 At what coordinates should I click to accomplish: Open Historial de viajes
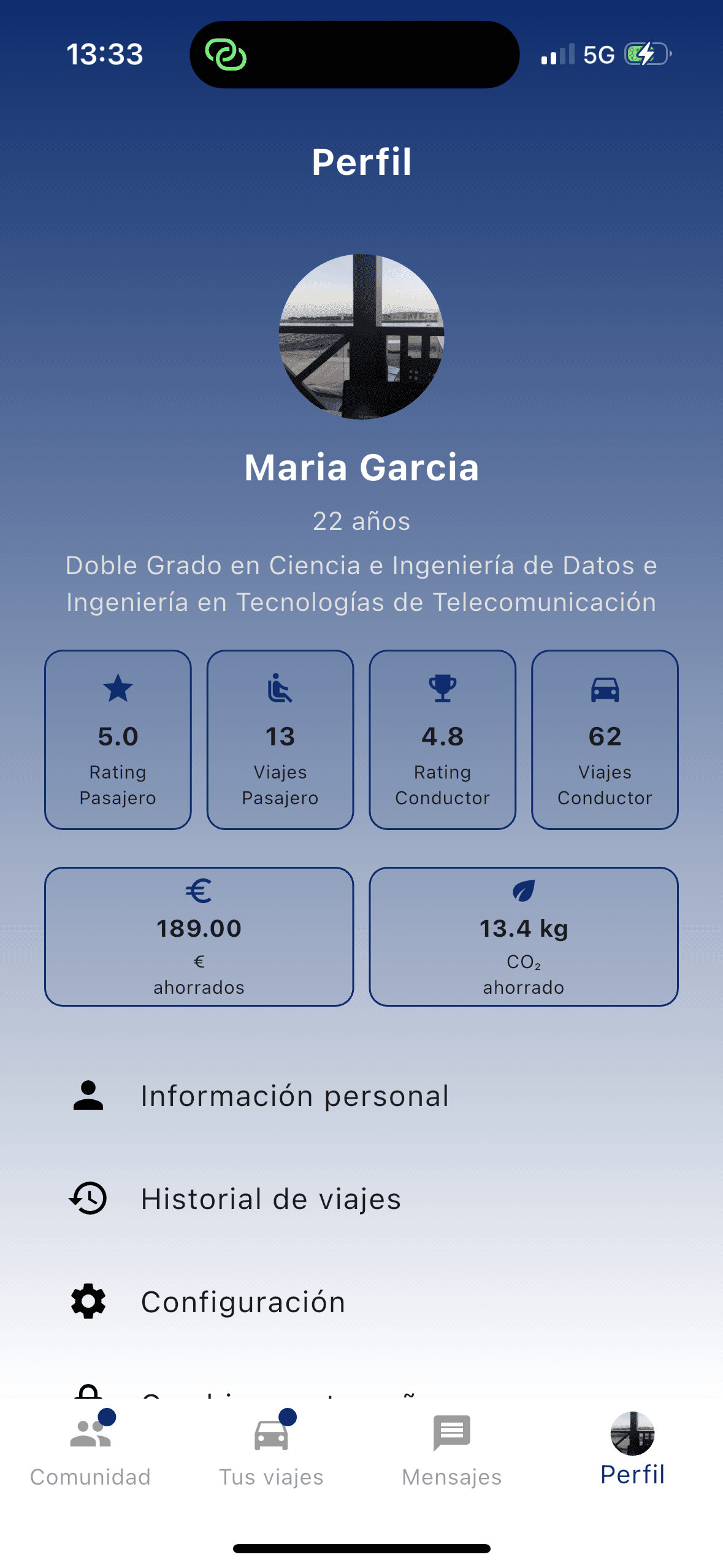click(x=270, y=1198)
